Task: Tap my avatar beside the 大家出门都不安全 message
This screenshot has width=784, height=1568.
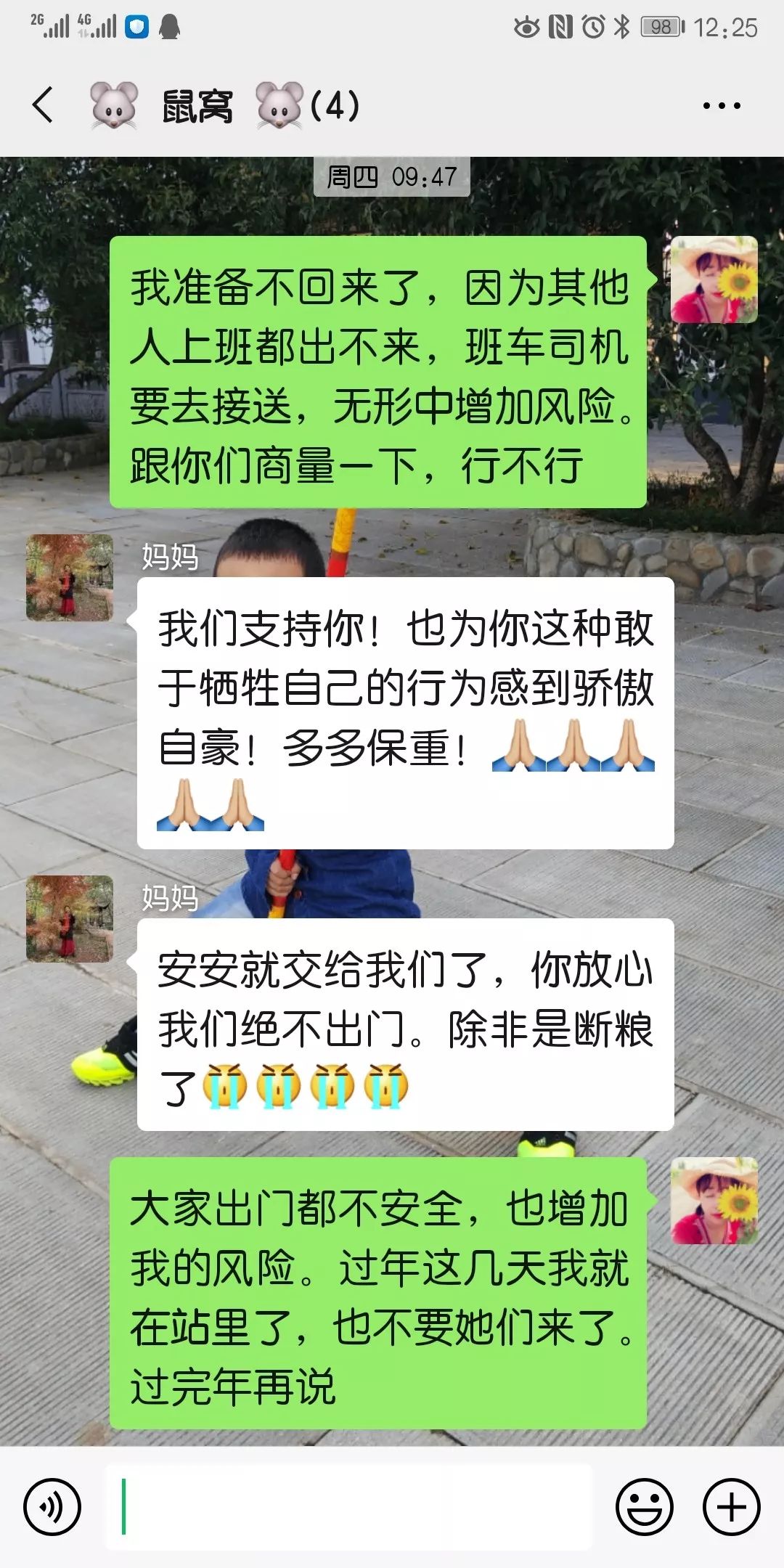Action: (x=714, y=1201)
